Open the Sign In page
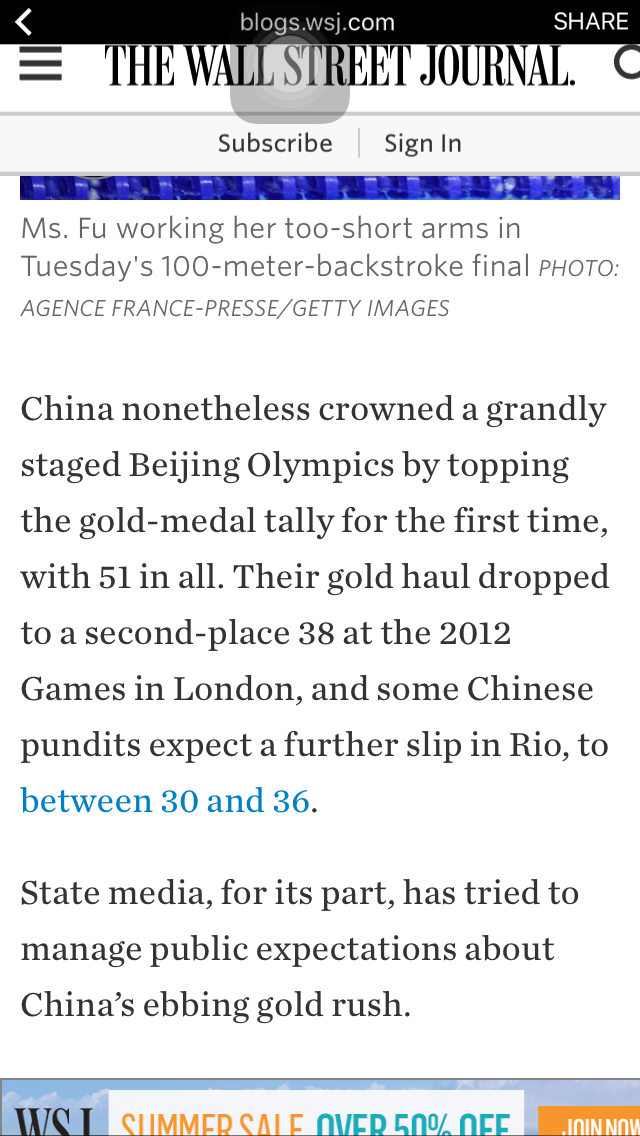Image resolution: width=640 pixels, height=1136 pixels. click(x=423, y=143)
